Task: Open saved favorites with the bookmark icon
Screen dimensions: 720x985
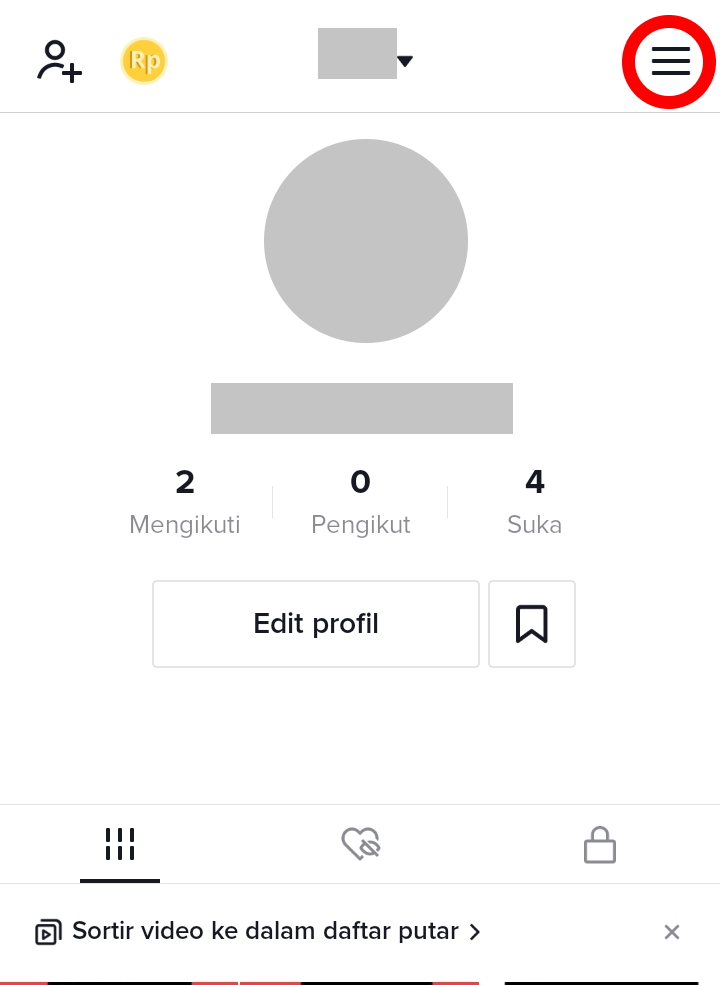Action: 531,623
